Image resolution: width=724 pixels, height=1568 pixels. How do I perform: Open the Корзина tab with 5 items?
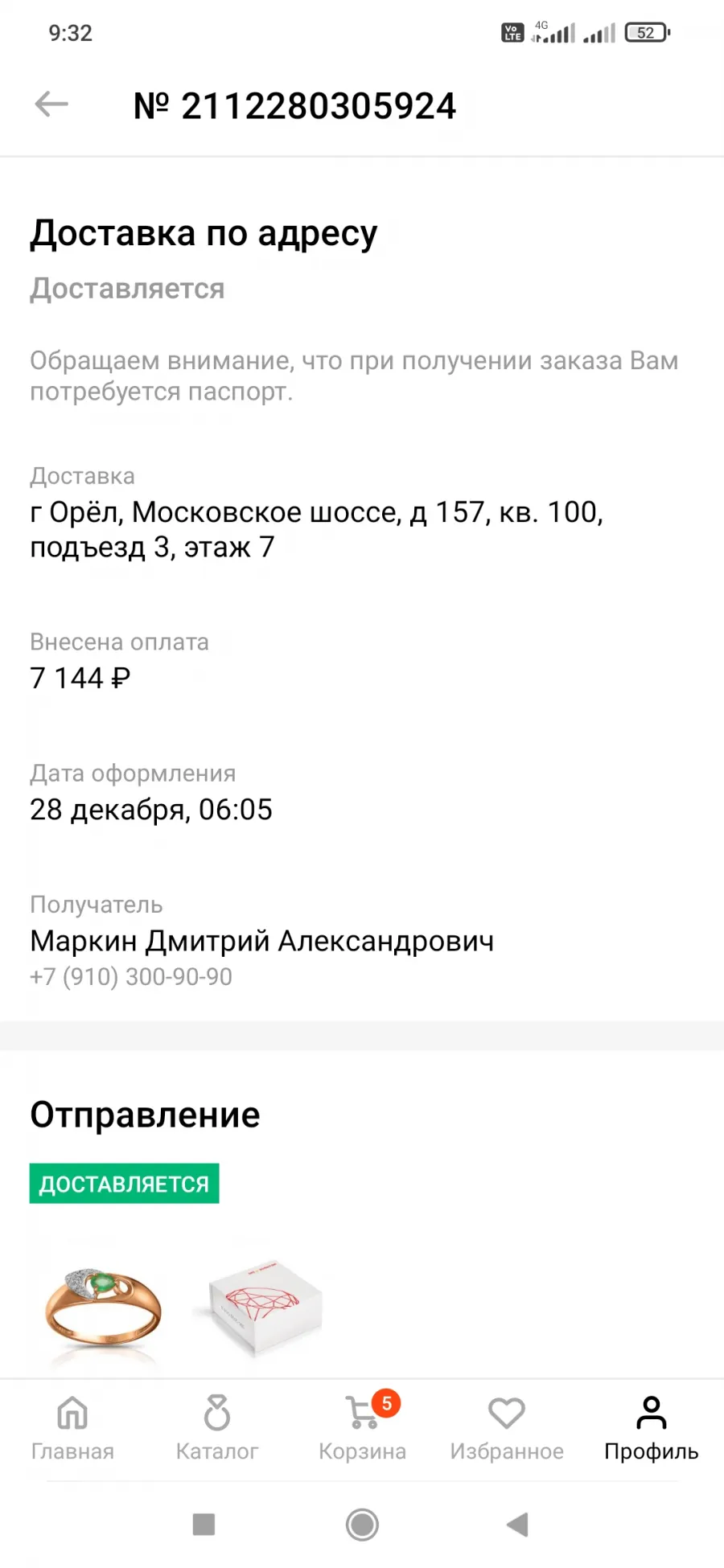(x=362, y=1429)
